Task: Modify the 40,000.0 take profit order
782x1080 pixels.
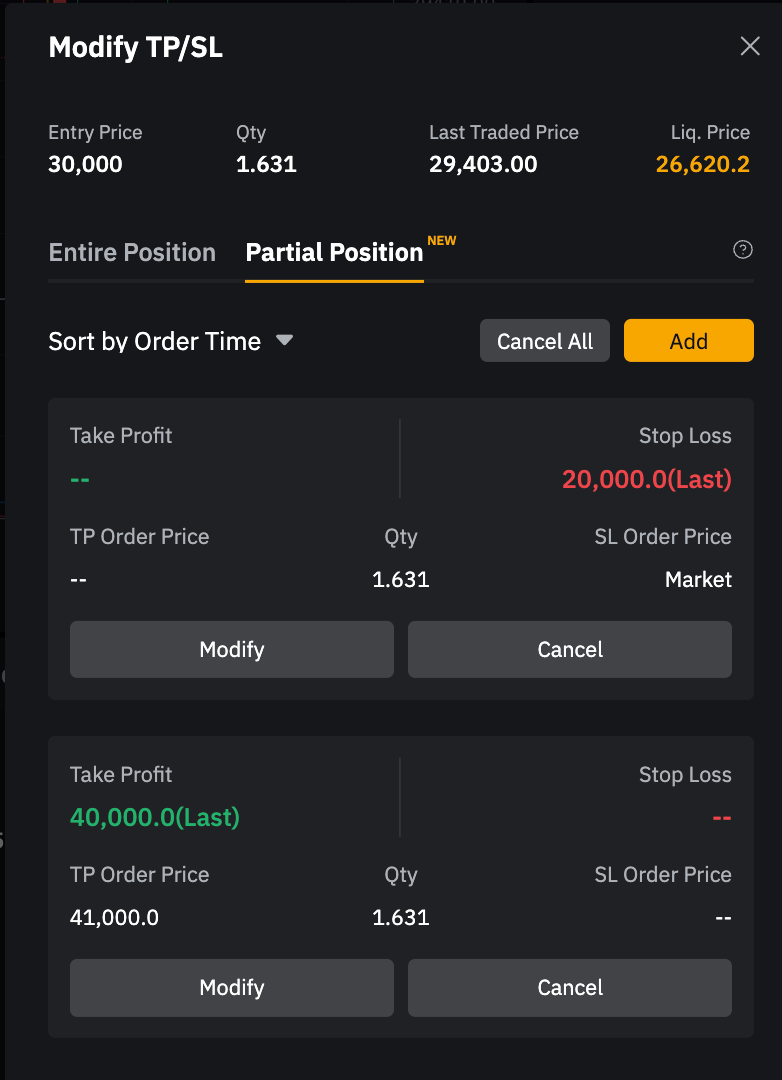Action: tap(231, 987)
